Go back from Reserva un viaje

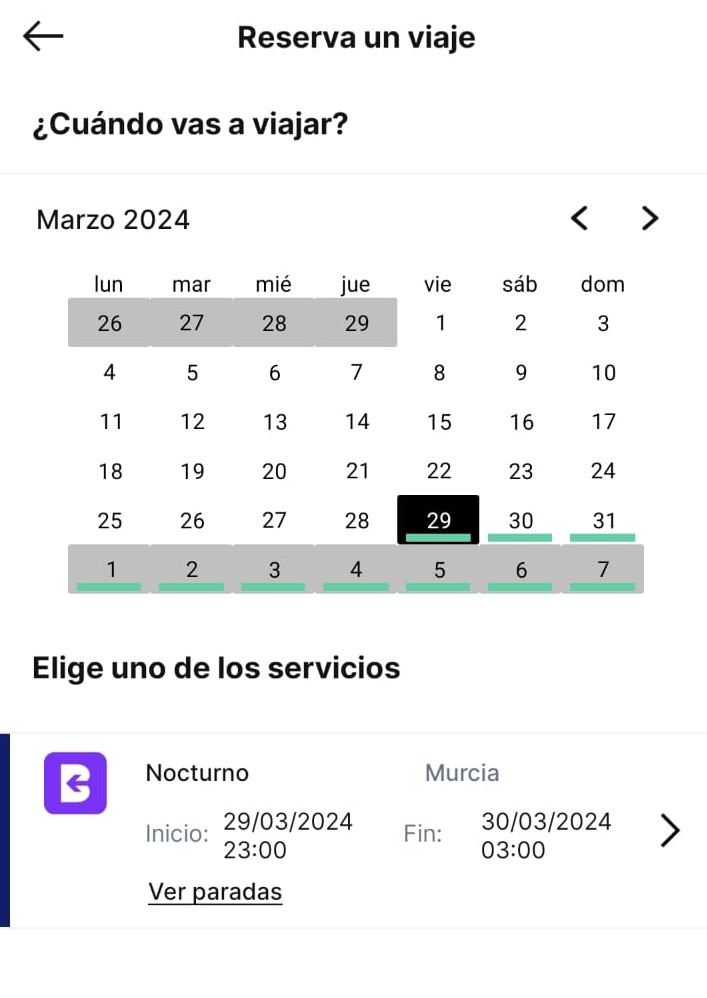point(43,37)
